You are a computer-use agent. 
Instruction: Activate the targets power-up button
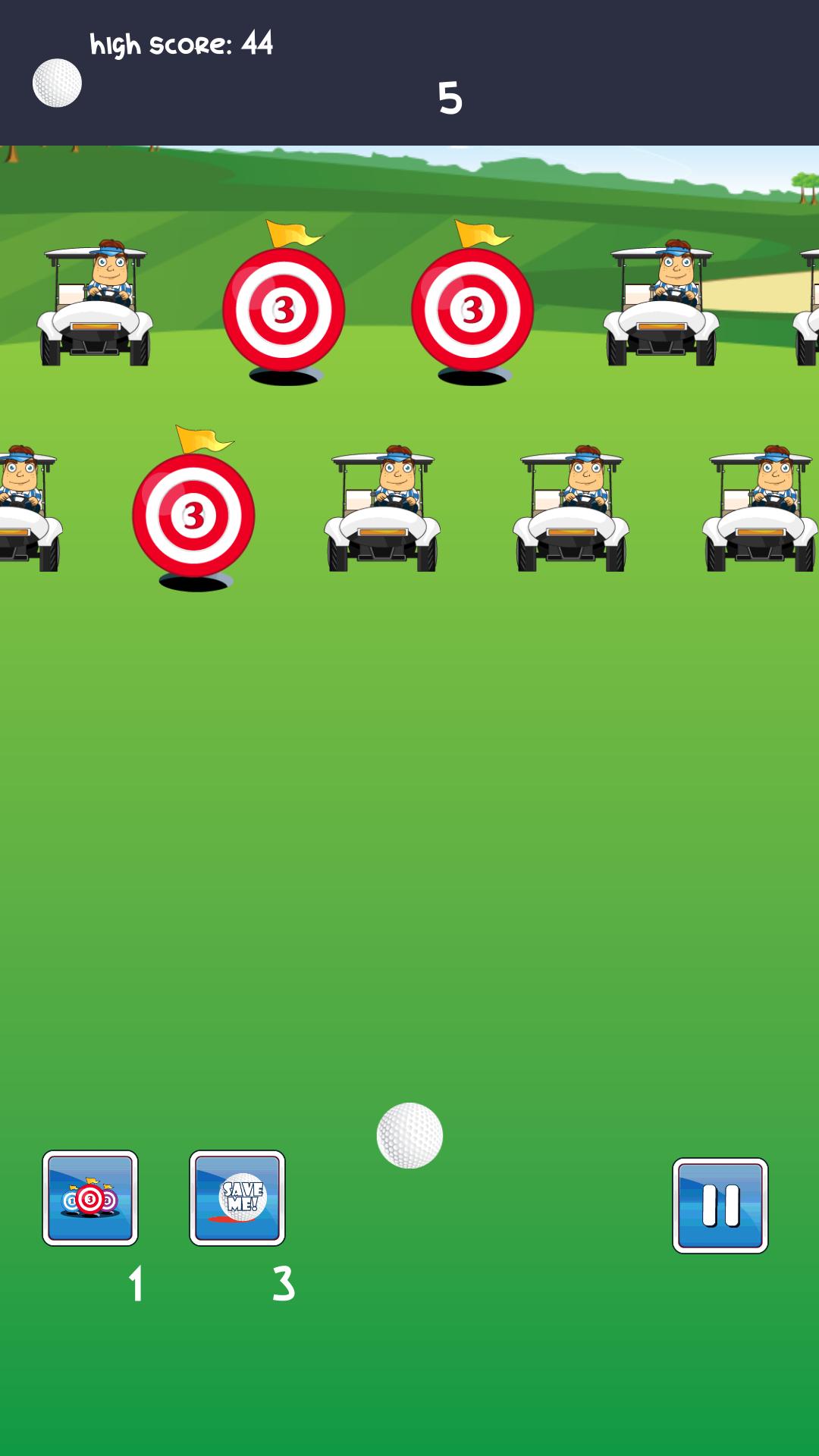(x=90, y=1197)
